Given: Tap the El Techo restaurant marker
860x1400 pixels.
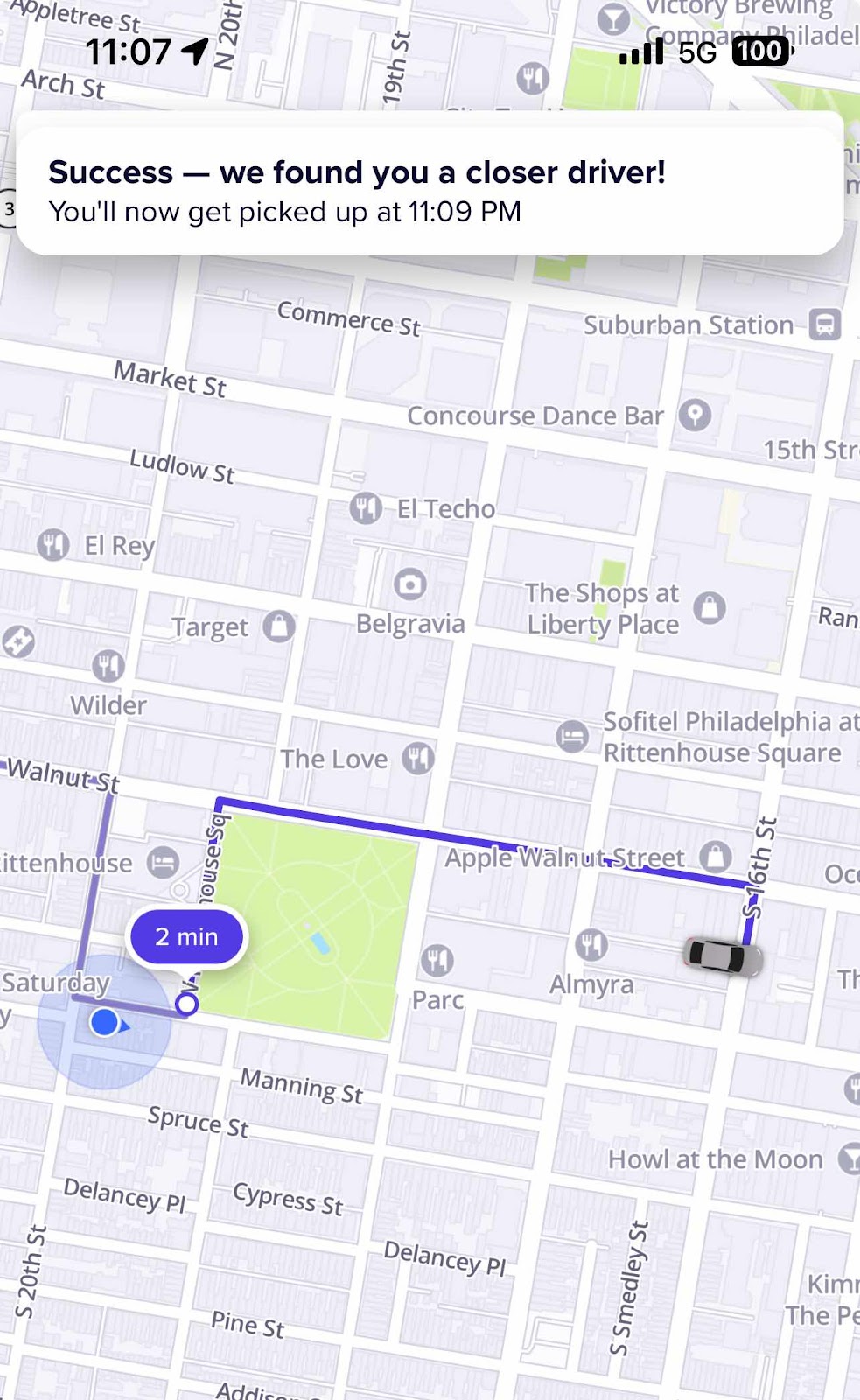Looking at the screenshot, I should point(366,507).
